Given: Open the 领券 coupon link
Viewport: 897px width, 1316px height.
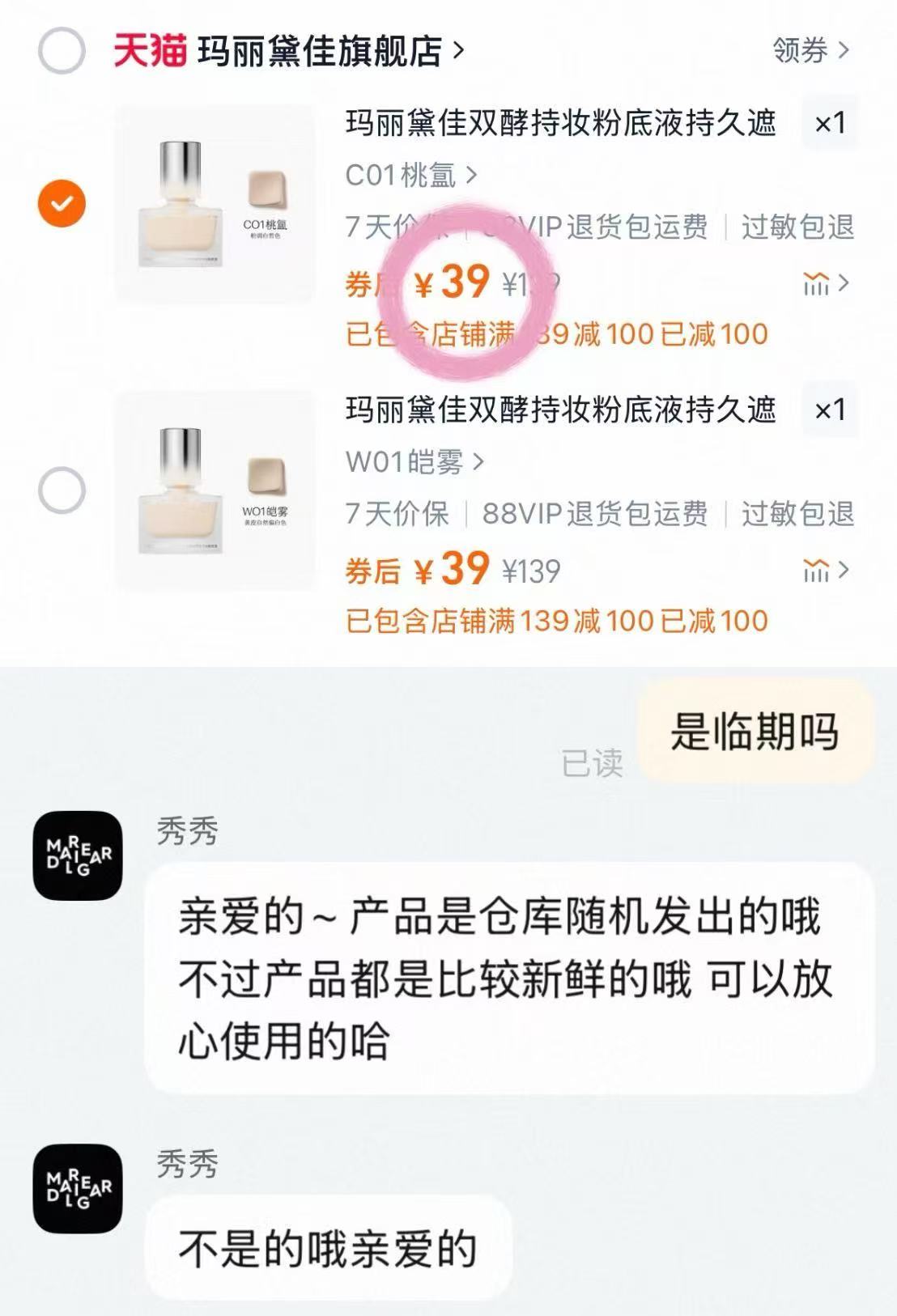Looking at the screenshot, I should (x=801, y=50).
